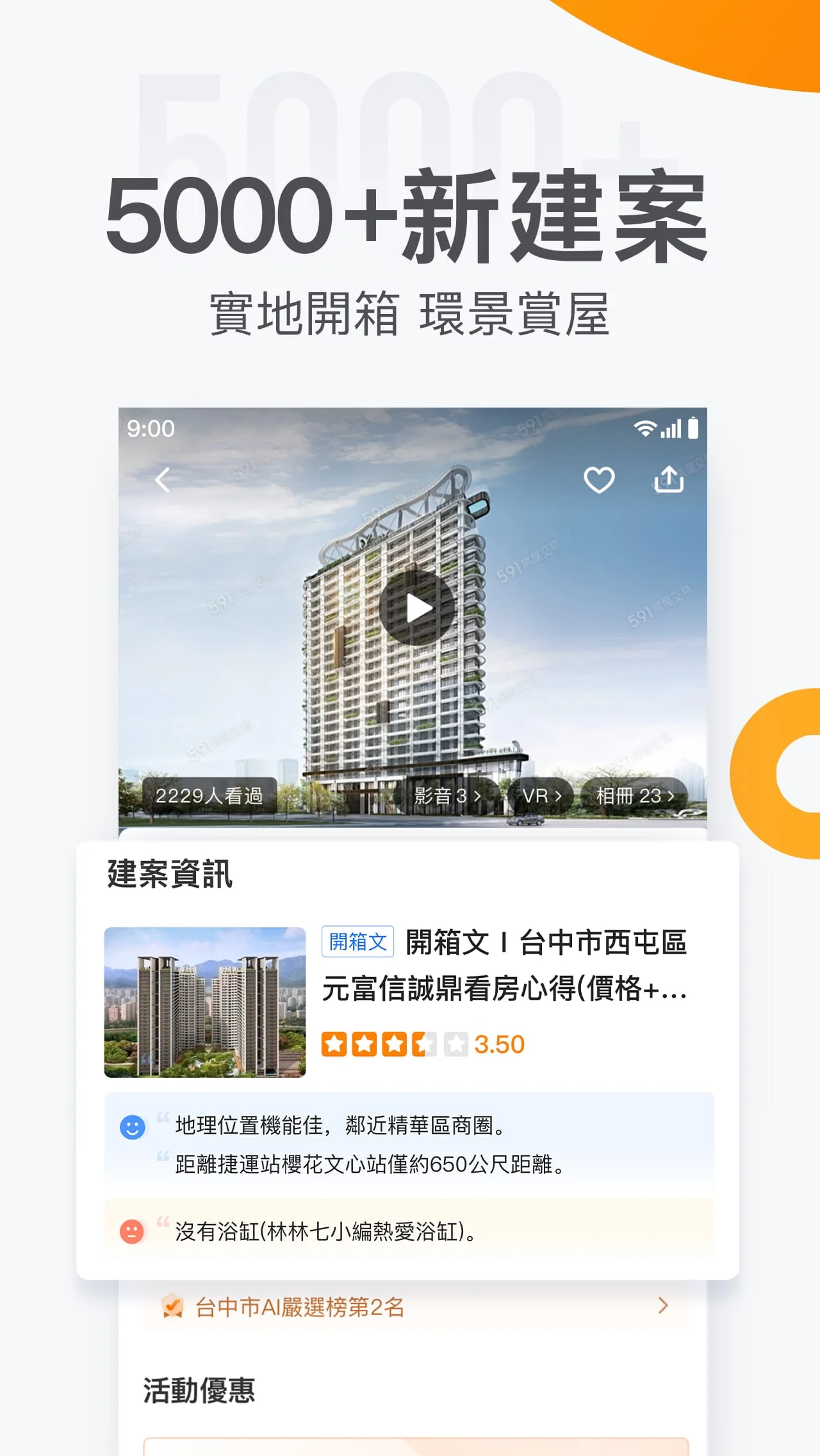Switch to the VR viewing mode

tap(541, 795)
